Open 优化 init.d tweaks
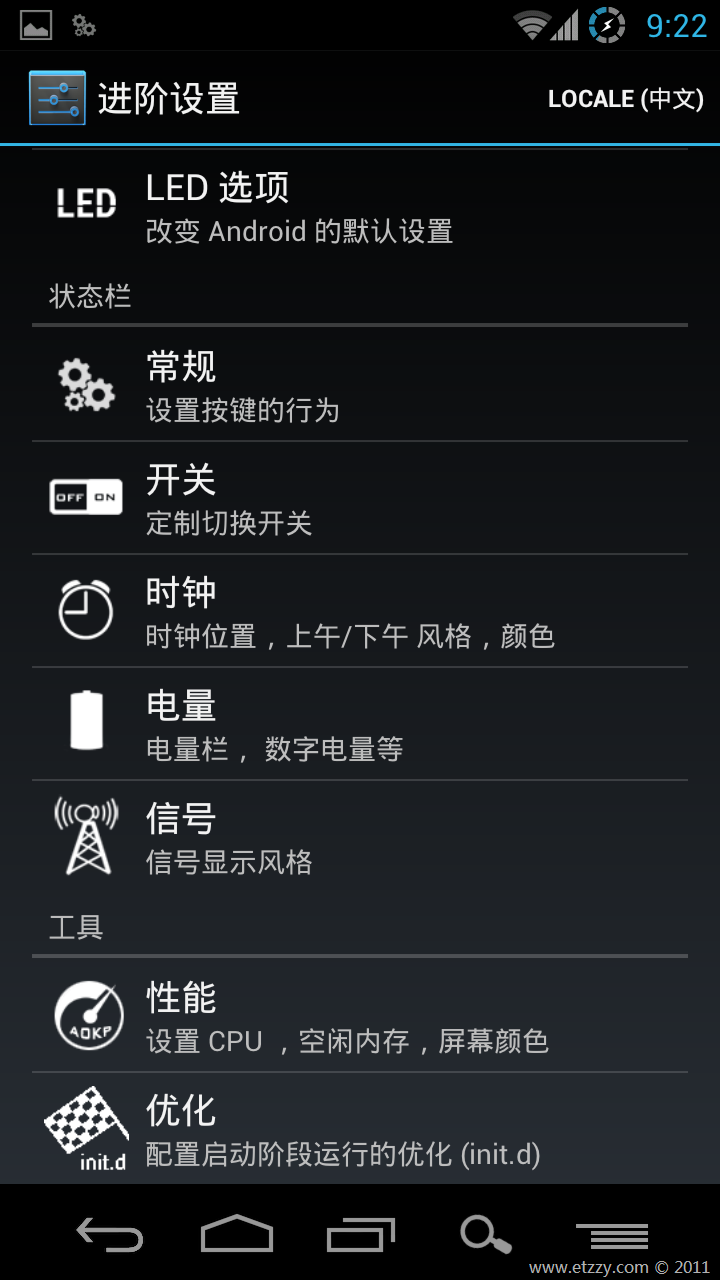 360,1129
